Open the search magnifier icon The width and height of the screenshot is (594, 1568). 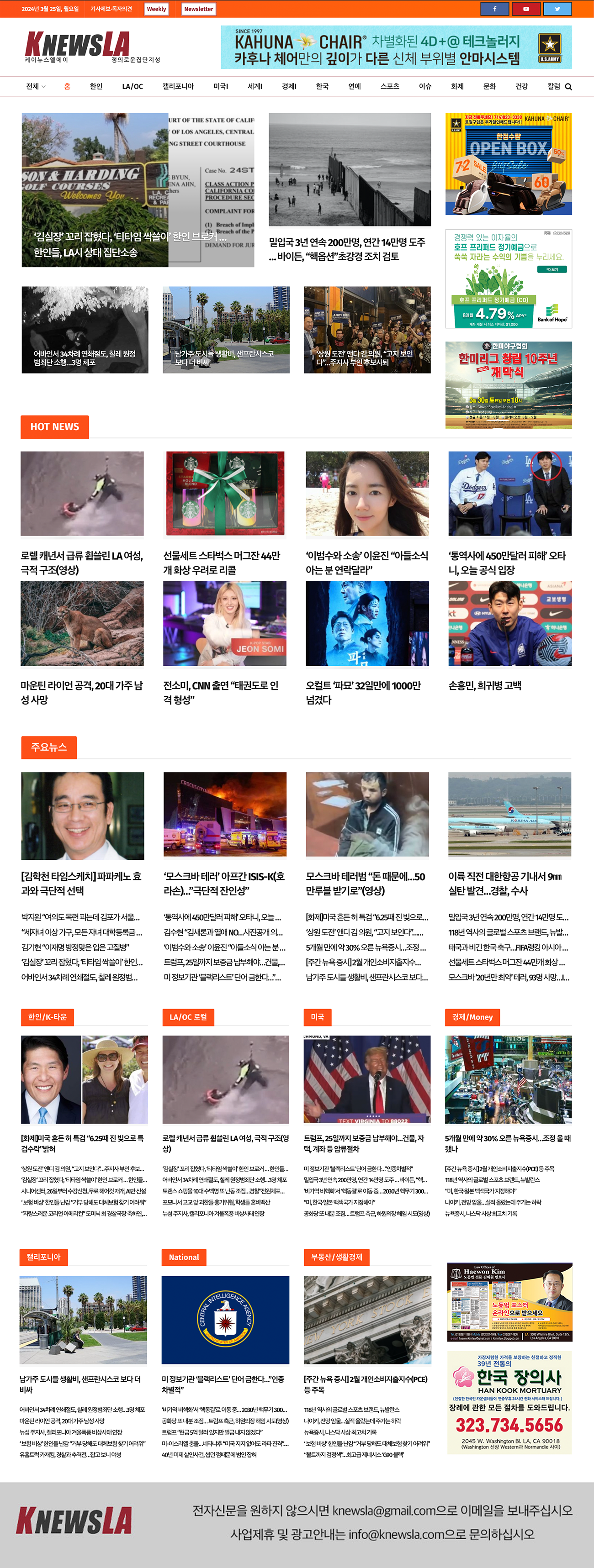click(x=568, y=87)
